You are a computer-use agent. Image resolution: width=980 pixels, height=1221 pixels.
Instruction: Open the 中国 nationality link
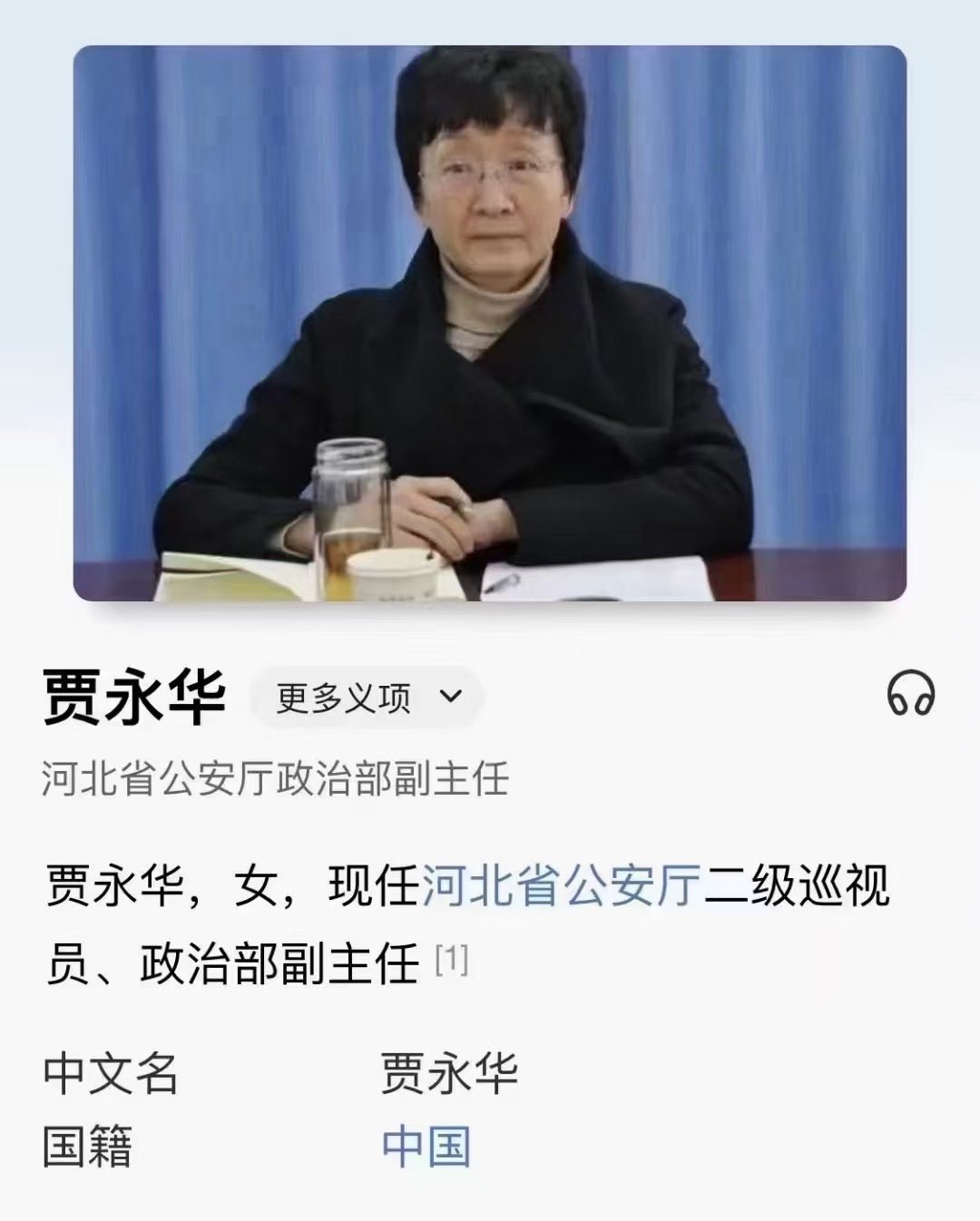point(426,1147)
